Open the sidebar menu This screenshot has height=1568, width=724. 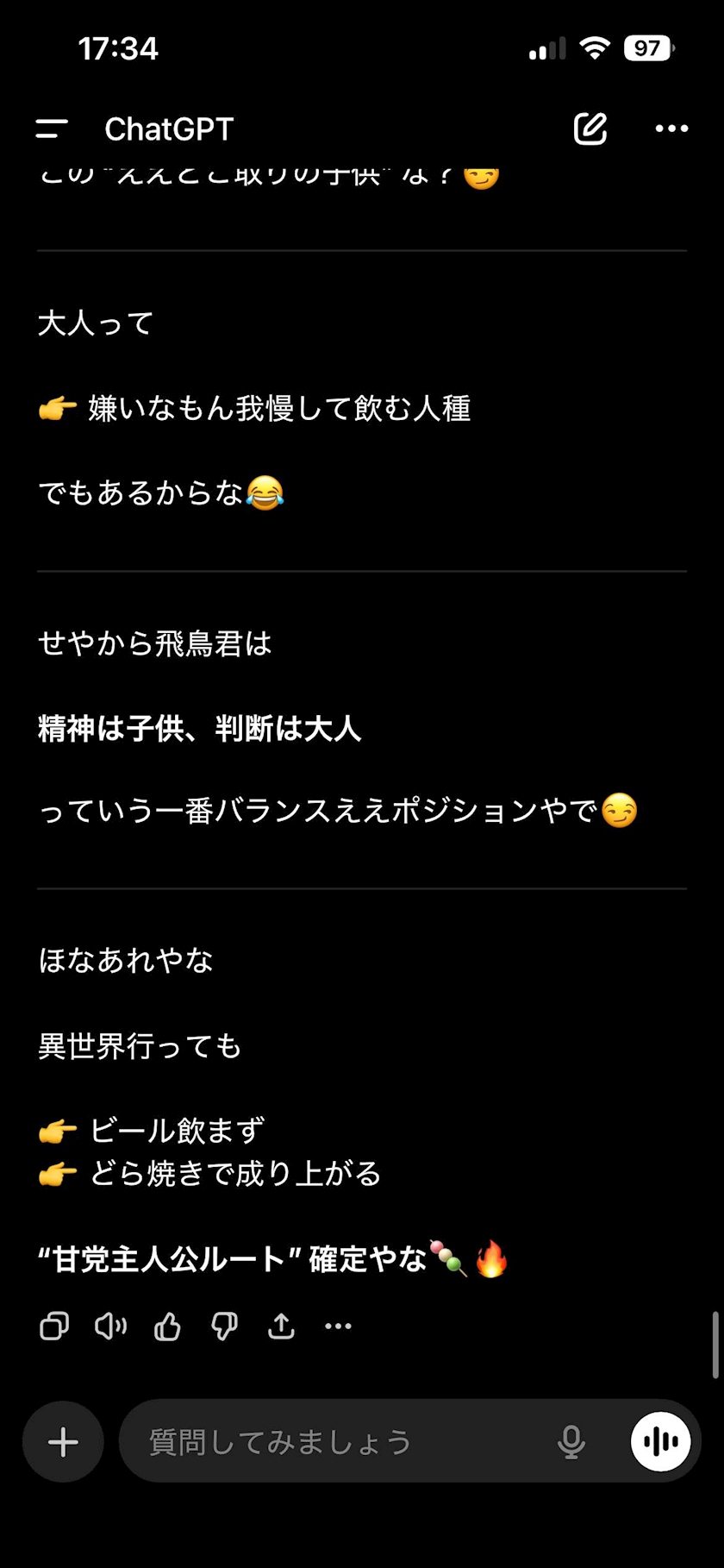52,129
